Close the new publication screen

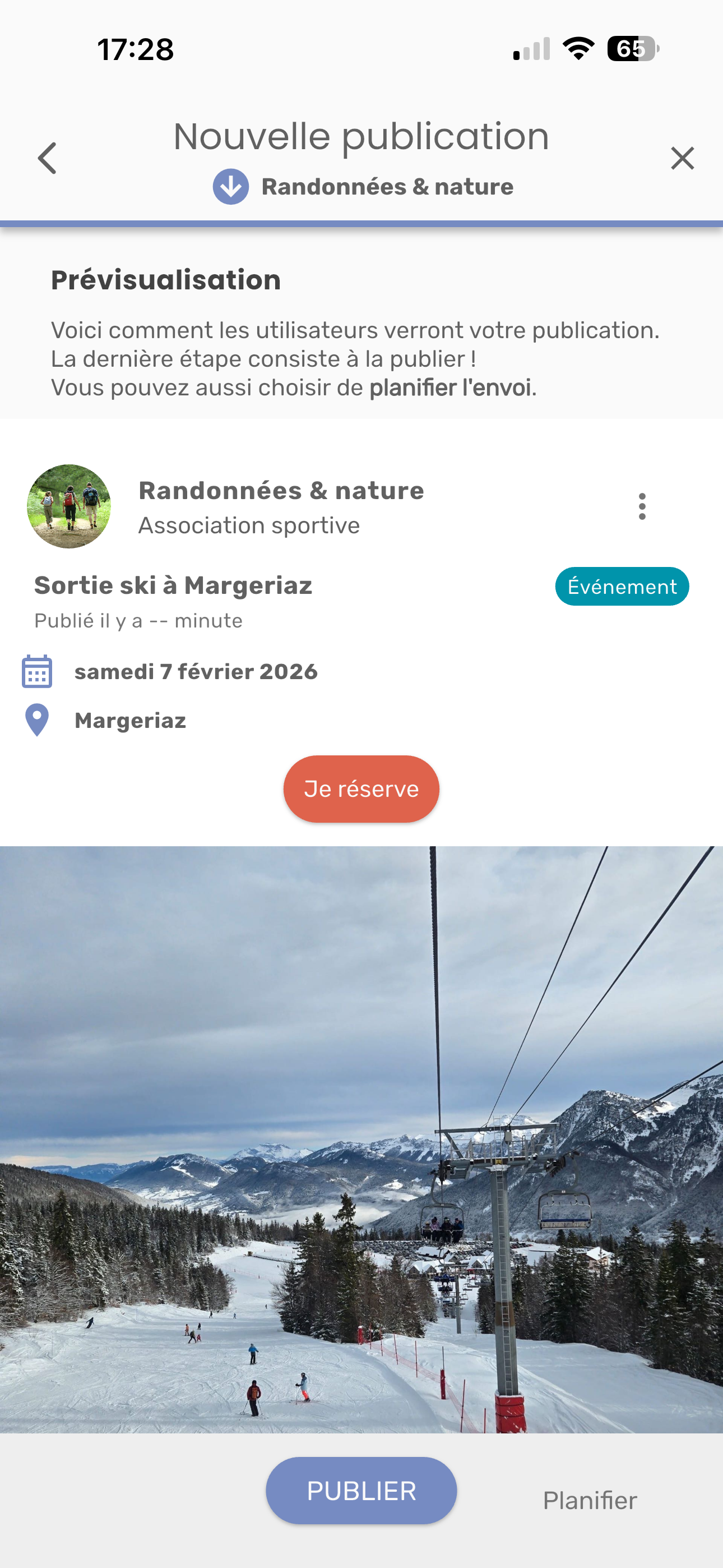coord(682,158)
